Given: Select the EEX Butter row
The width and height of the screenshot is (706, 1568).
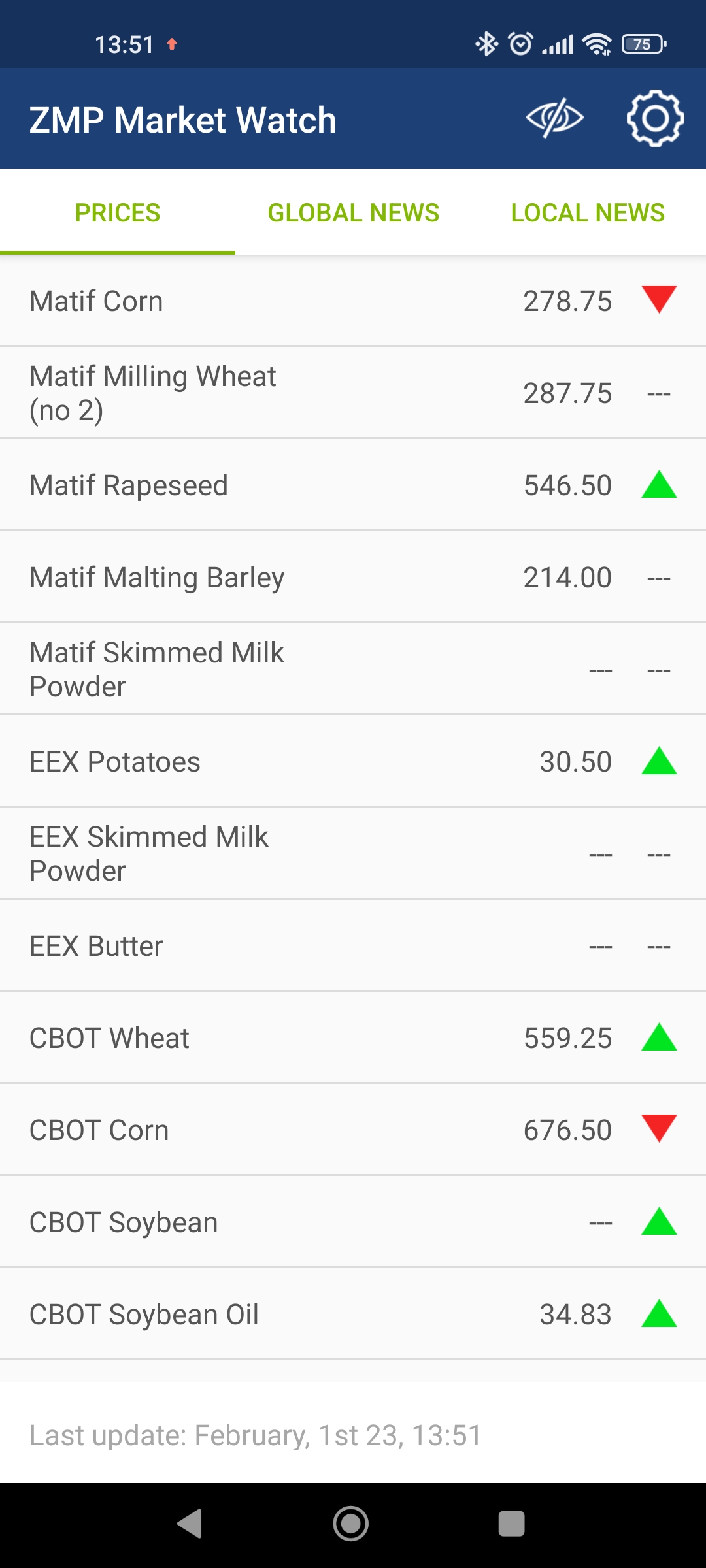Looking at the screenshot, I should (x=353, y=945).
